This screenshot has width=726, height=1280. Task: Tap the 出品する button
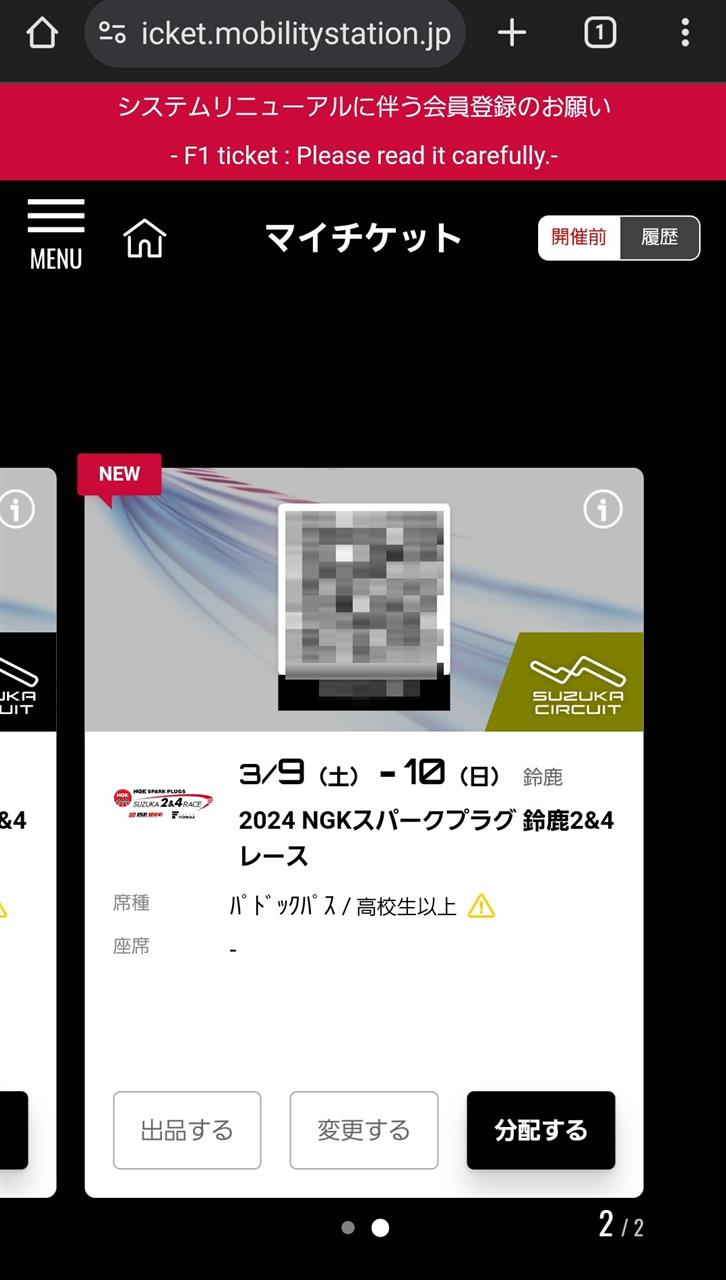click(x=187, y=1130)
